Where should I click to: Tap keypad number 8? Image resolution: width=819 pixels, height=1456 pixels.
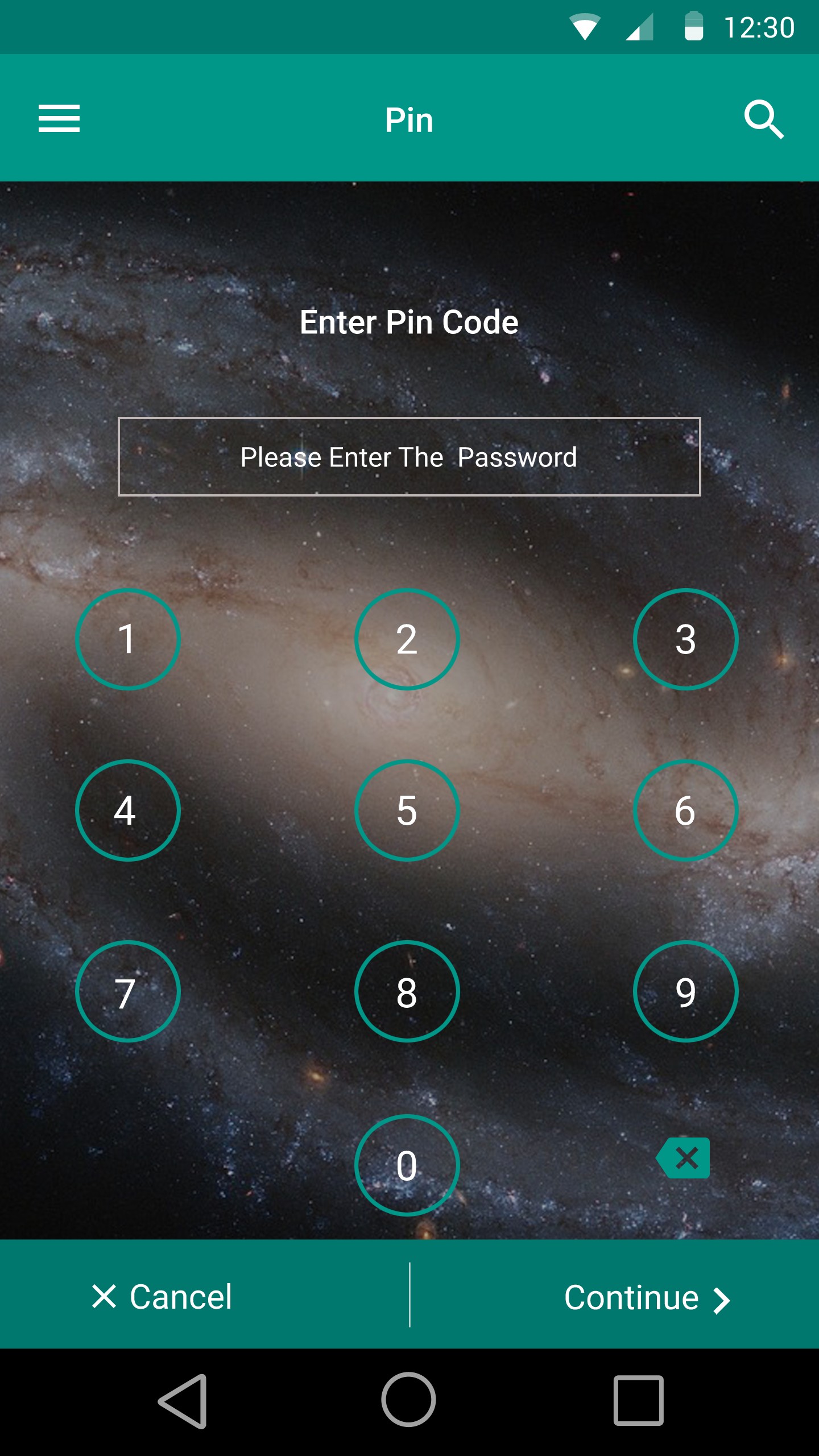click(407, 992)
